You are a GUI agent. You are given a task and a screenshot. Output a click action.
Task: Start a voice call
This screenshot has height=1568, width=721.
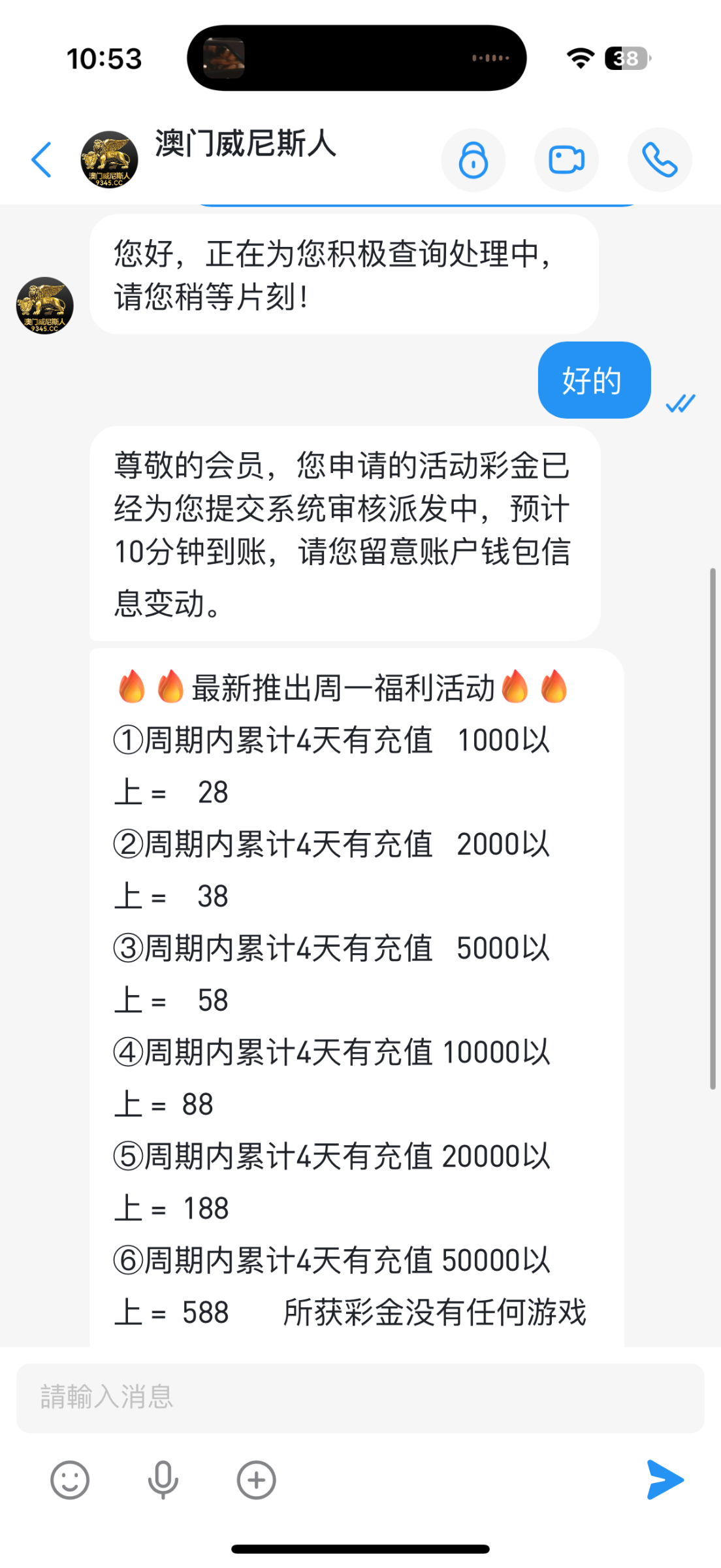click(x=659, y=160)
